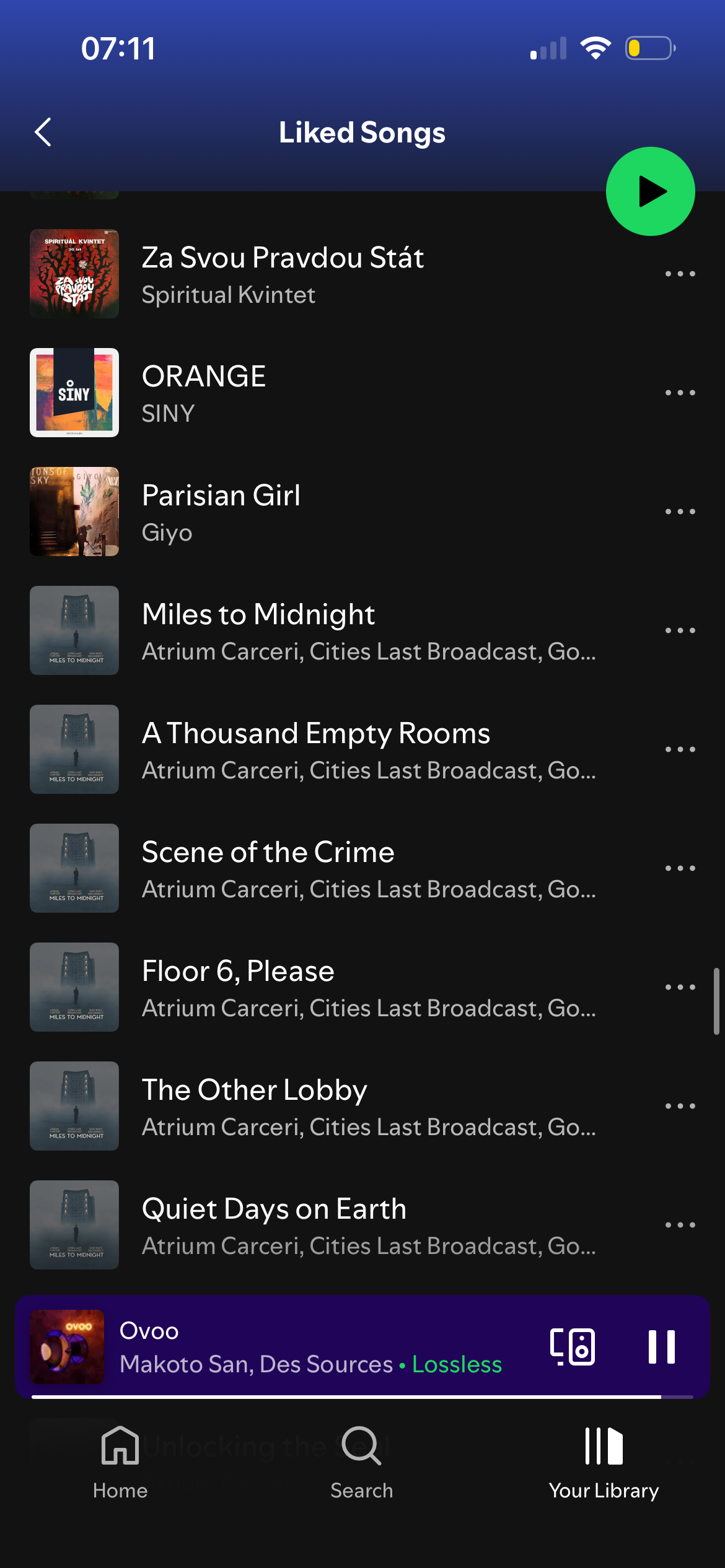
Task: Open the Ovoo now playing bar
Action: pyautogui.click(x=310, y=1346)
